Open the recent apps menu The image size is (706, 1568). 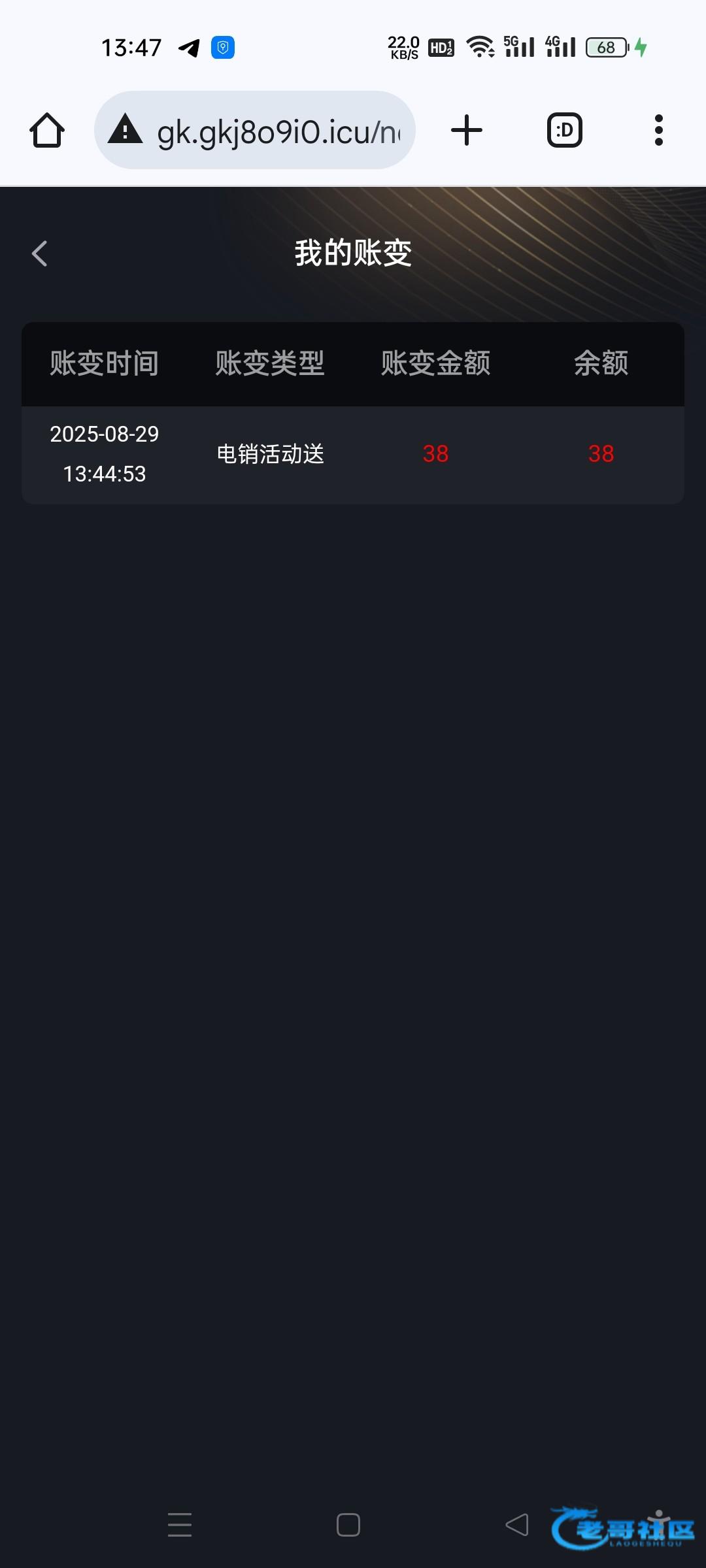pos(180,1525)
